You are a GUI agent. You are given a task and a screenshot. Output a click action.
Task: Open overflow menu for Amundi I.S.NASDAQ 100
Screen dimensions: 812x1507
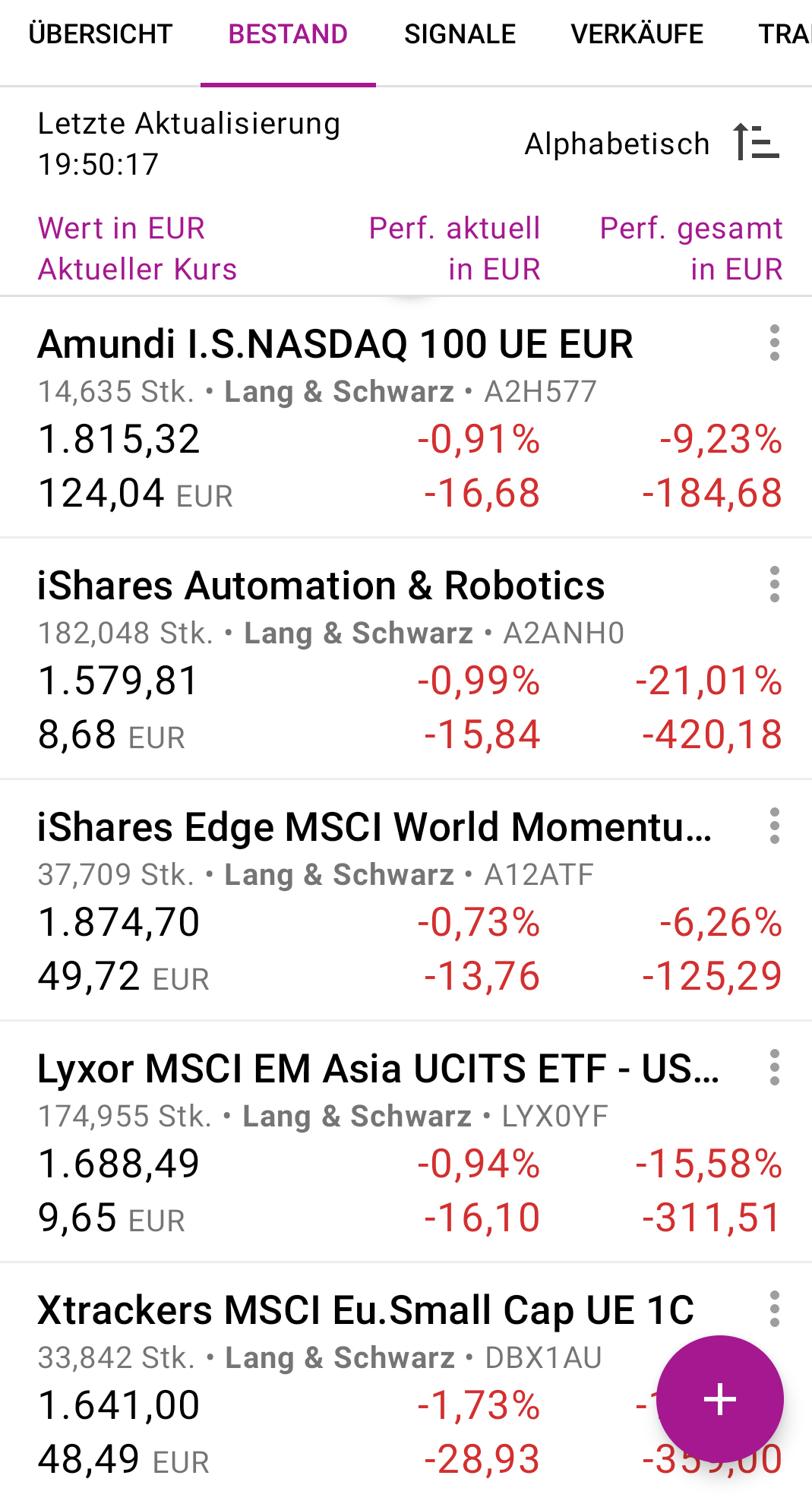774,343
